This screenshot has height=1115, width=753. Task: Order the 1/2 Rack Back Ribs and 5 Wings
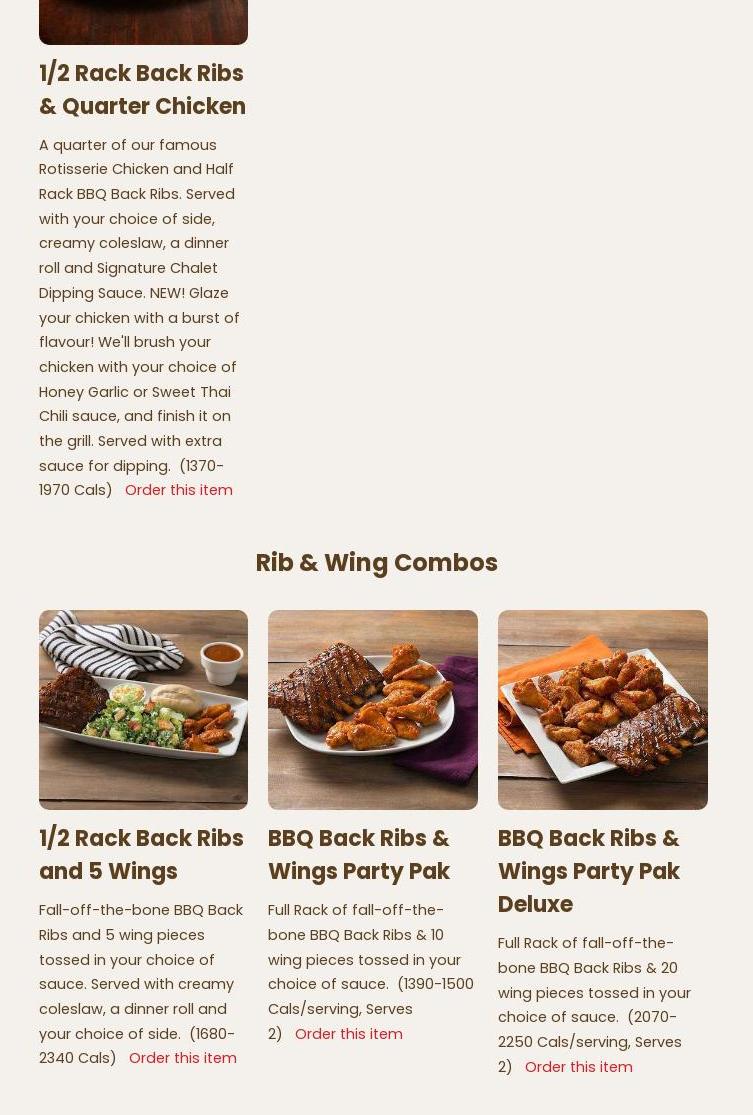pos(182,1058)
